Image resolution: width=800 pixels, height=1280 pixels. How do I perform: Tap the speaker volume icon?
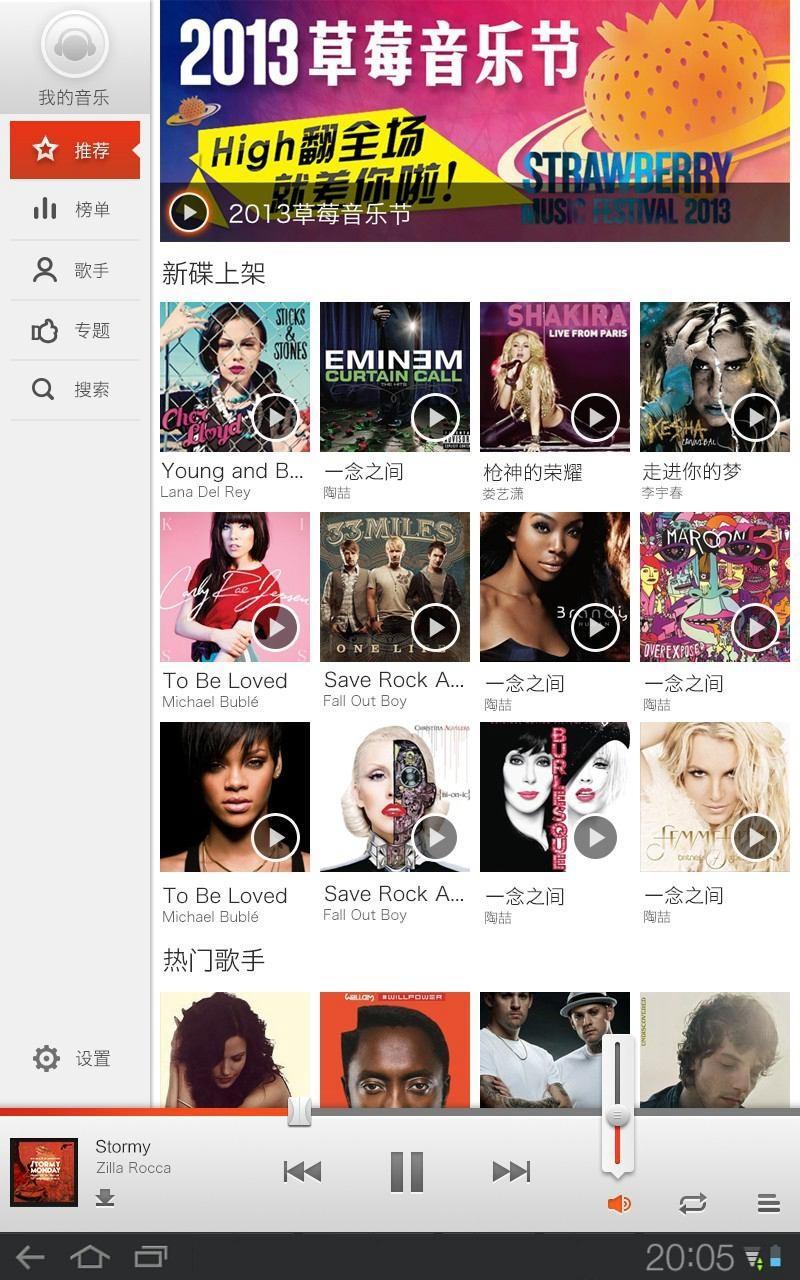click(619, 1203)
